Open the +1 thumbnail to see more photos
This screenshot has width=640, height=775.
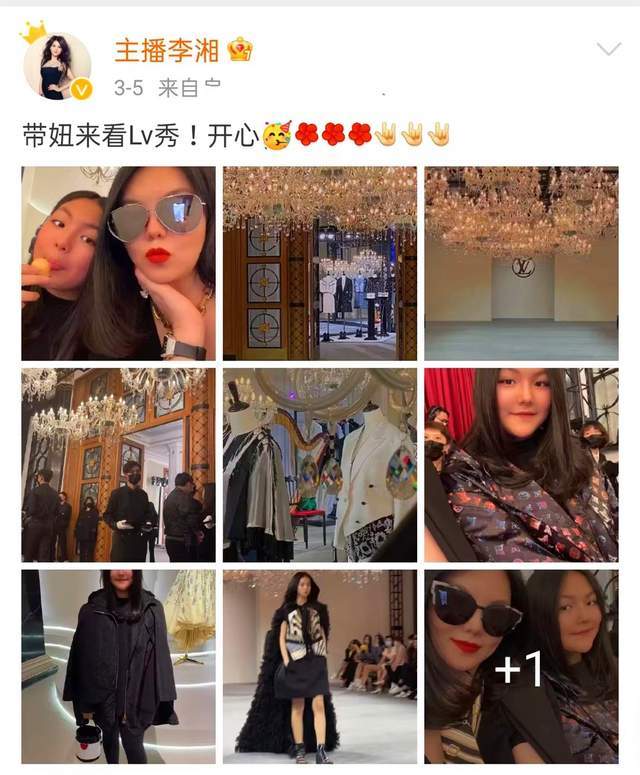tap(521, 666)
